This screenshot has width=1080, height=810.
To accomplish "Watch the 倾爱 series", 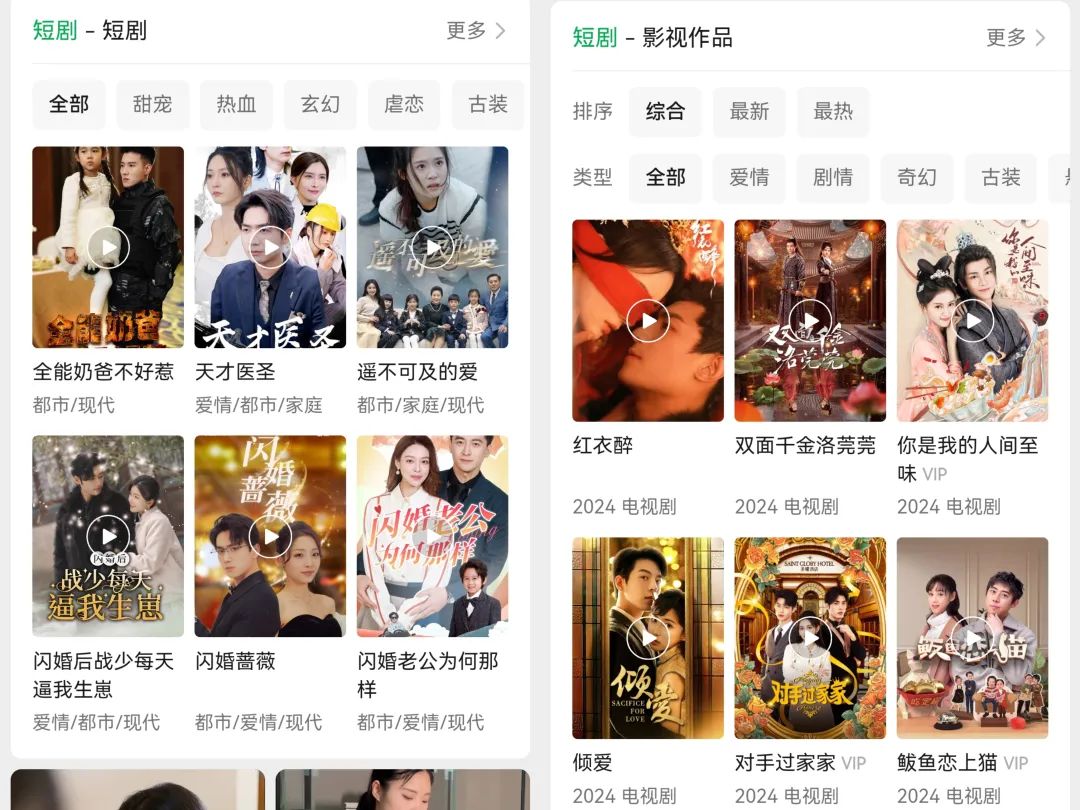I will (x=648, y=638).
